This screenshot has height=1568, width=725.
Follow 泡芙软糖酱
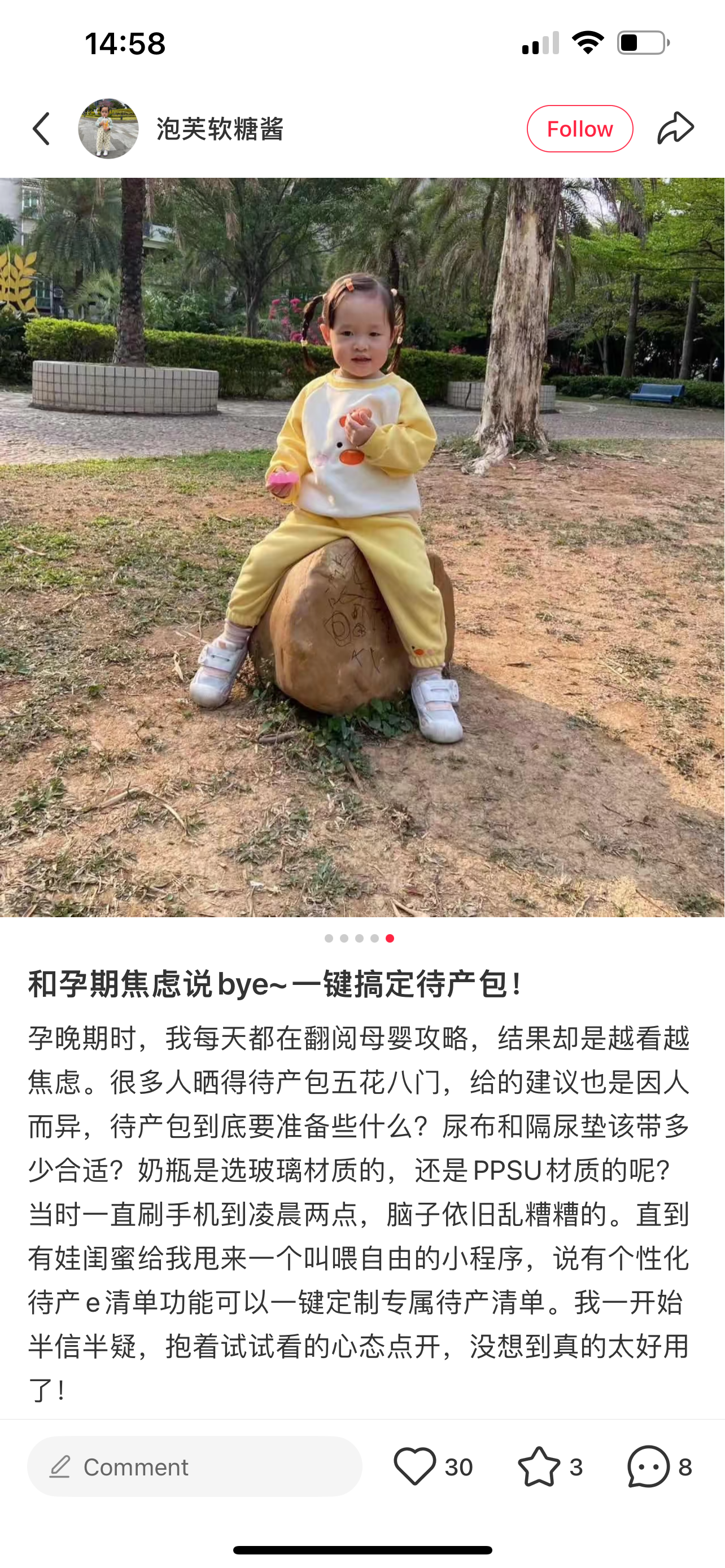click(579, 129)
